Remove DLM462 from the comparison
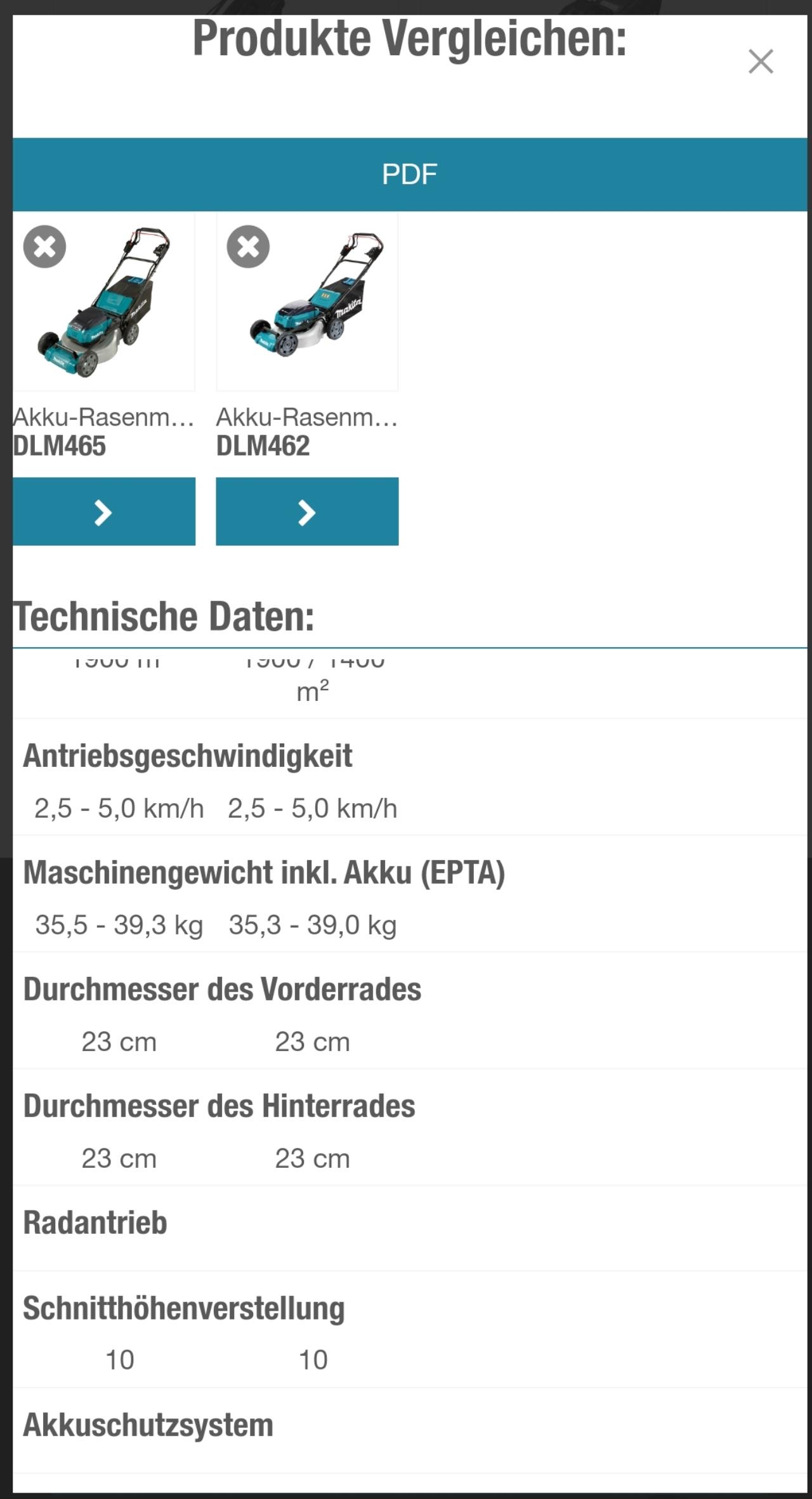This screenshot has width=812, height=1499. tap(248, 247)
